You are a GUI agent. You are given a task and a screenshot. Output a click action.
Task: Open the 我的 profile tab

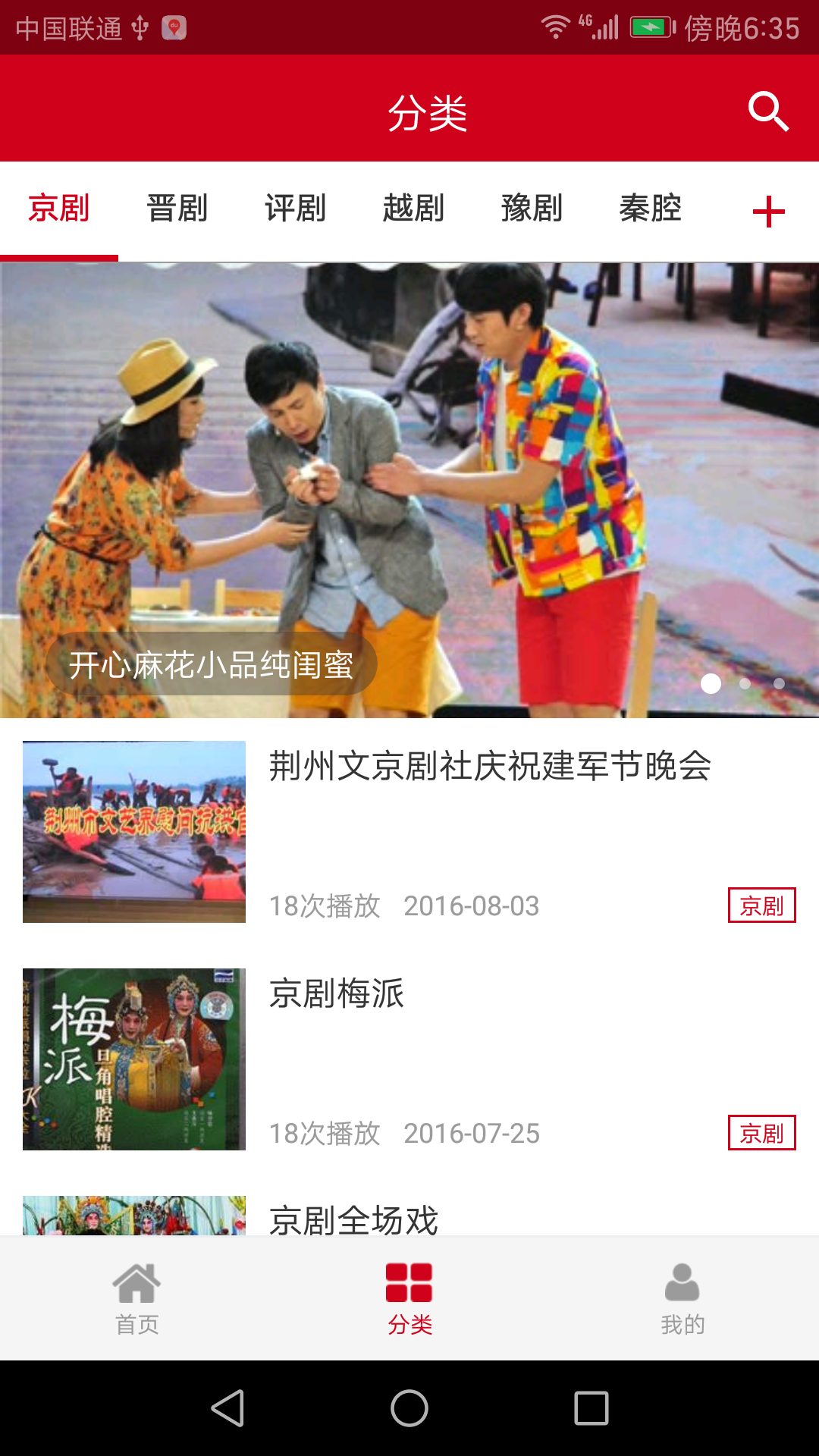[682, 1298]
